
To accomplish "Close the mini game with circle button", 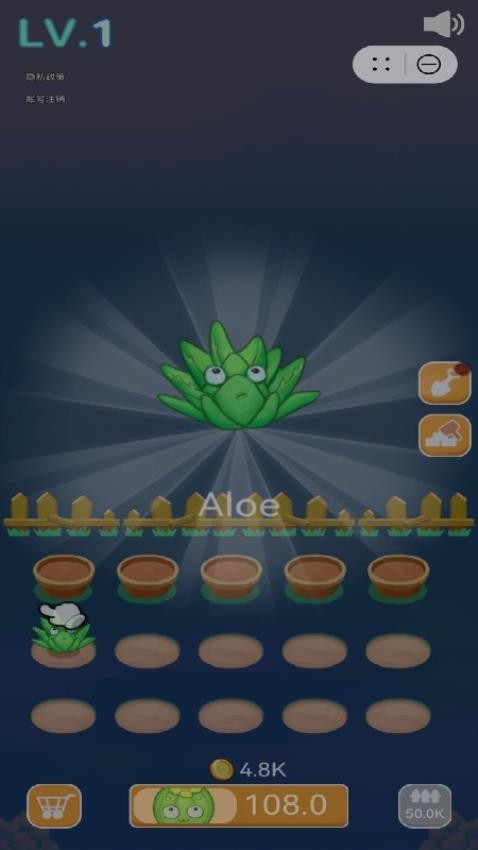I will click(x=429, y=65).
